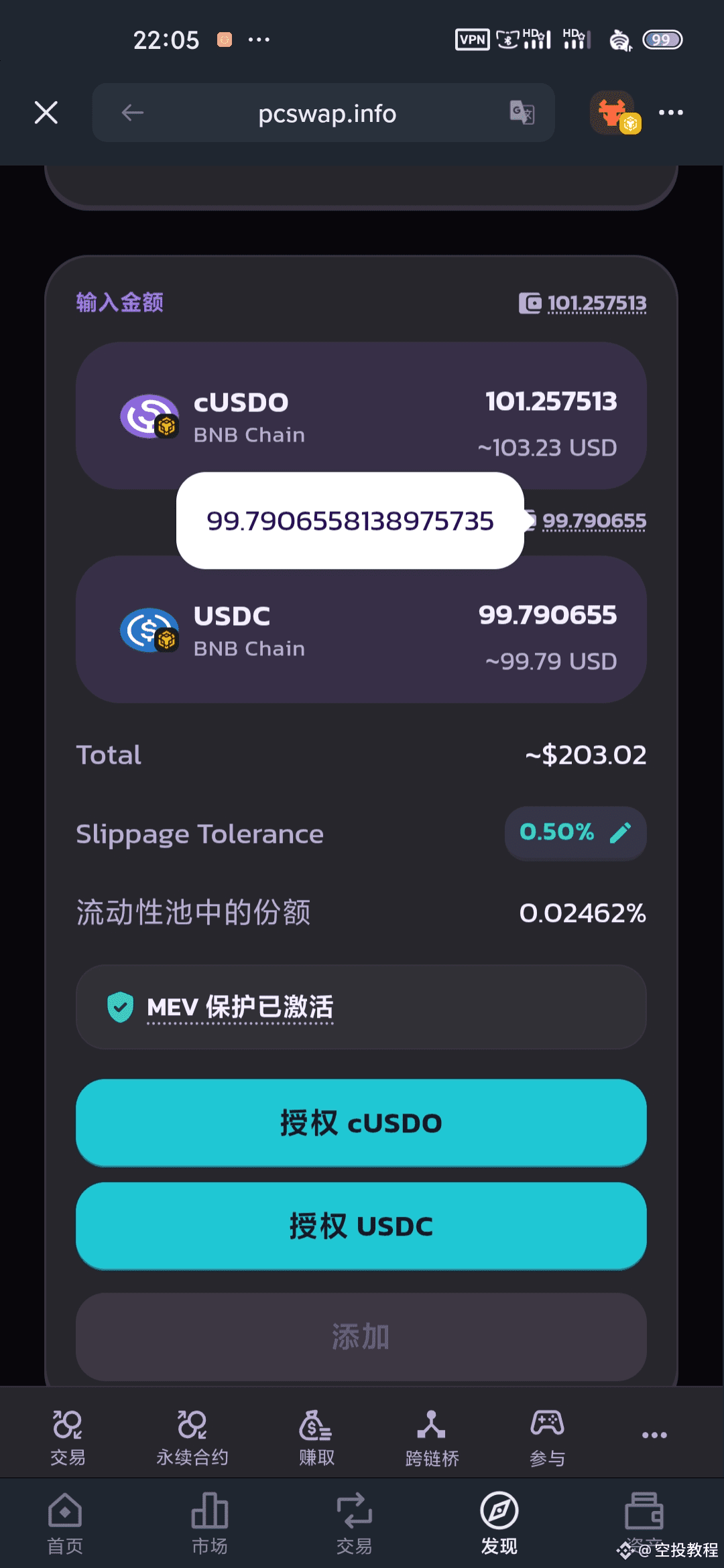Open the 跨链桥 section

[x=432, y=1437]
